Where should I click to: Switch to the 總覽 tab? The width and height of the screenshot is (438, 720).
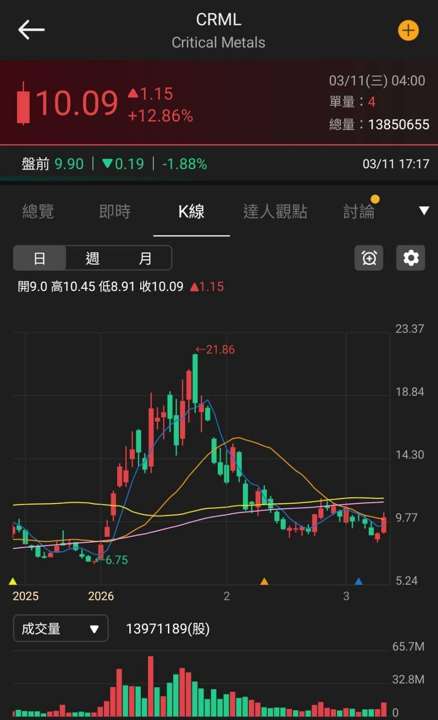tap(38, 211)
